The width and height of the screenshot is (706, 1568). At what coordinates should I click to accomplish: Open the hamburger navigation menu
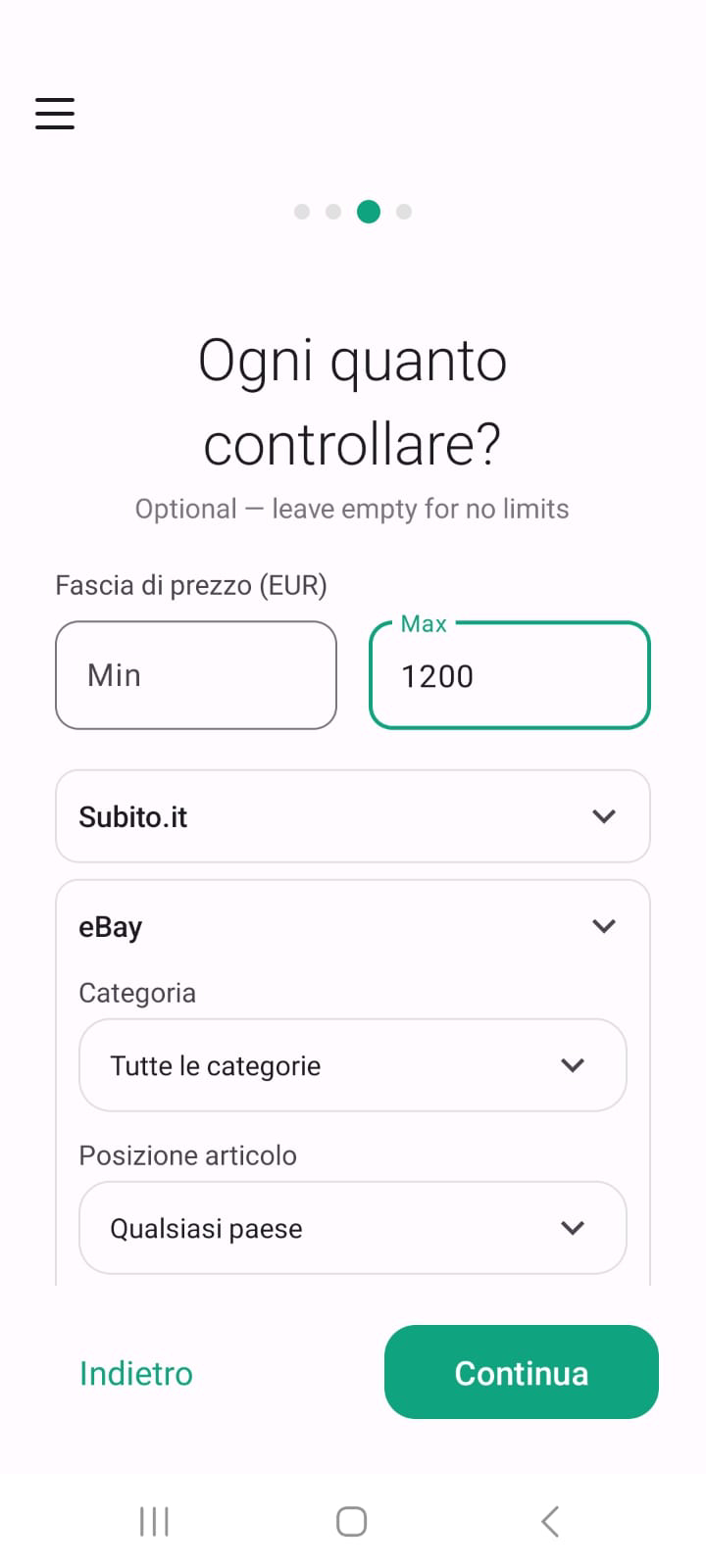click(x=54, y=113)
